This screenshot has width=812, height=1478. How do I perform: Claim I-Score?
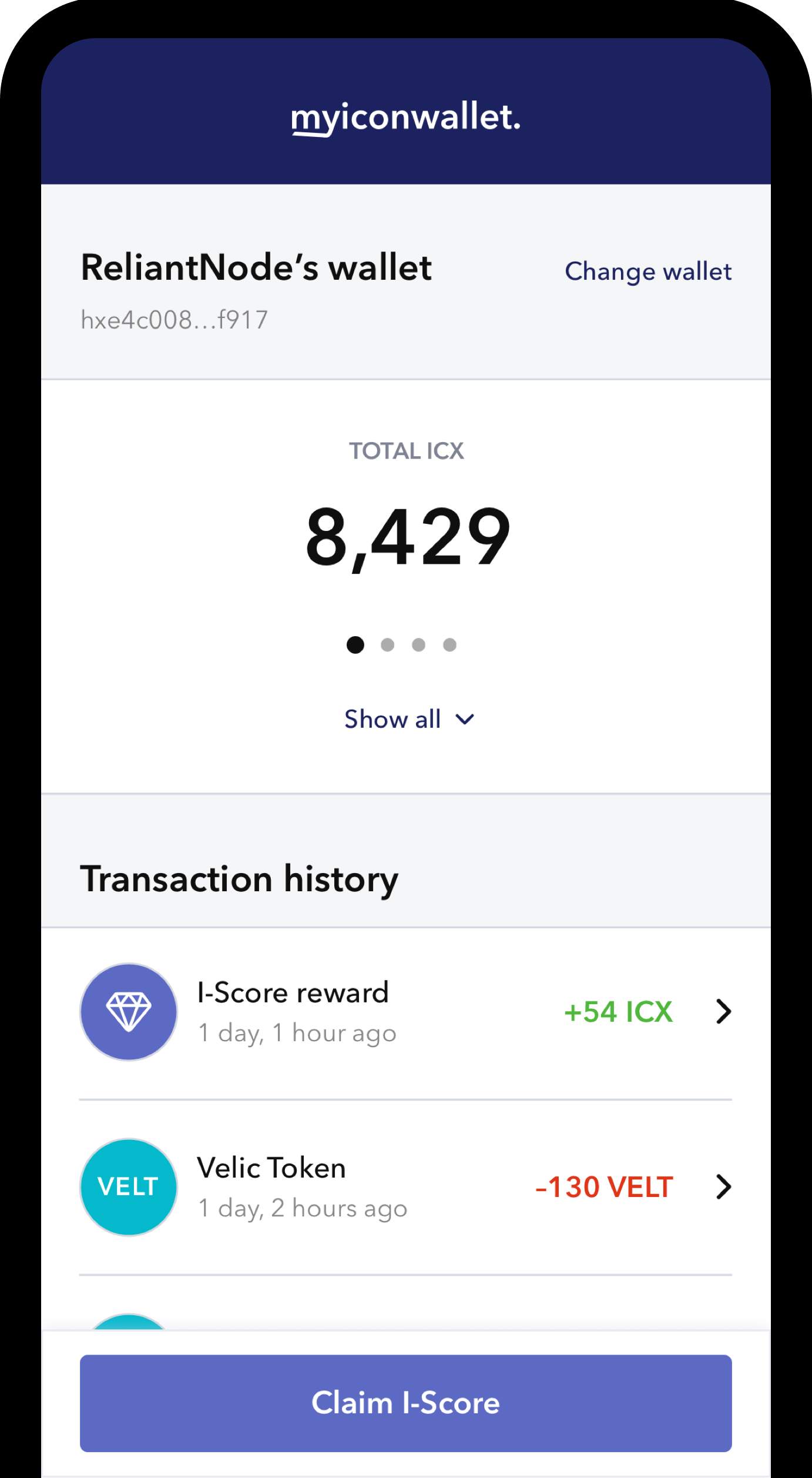pyautogui.click(x=405, y=1403)
